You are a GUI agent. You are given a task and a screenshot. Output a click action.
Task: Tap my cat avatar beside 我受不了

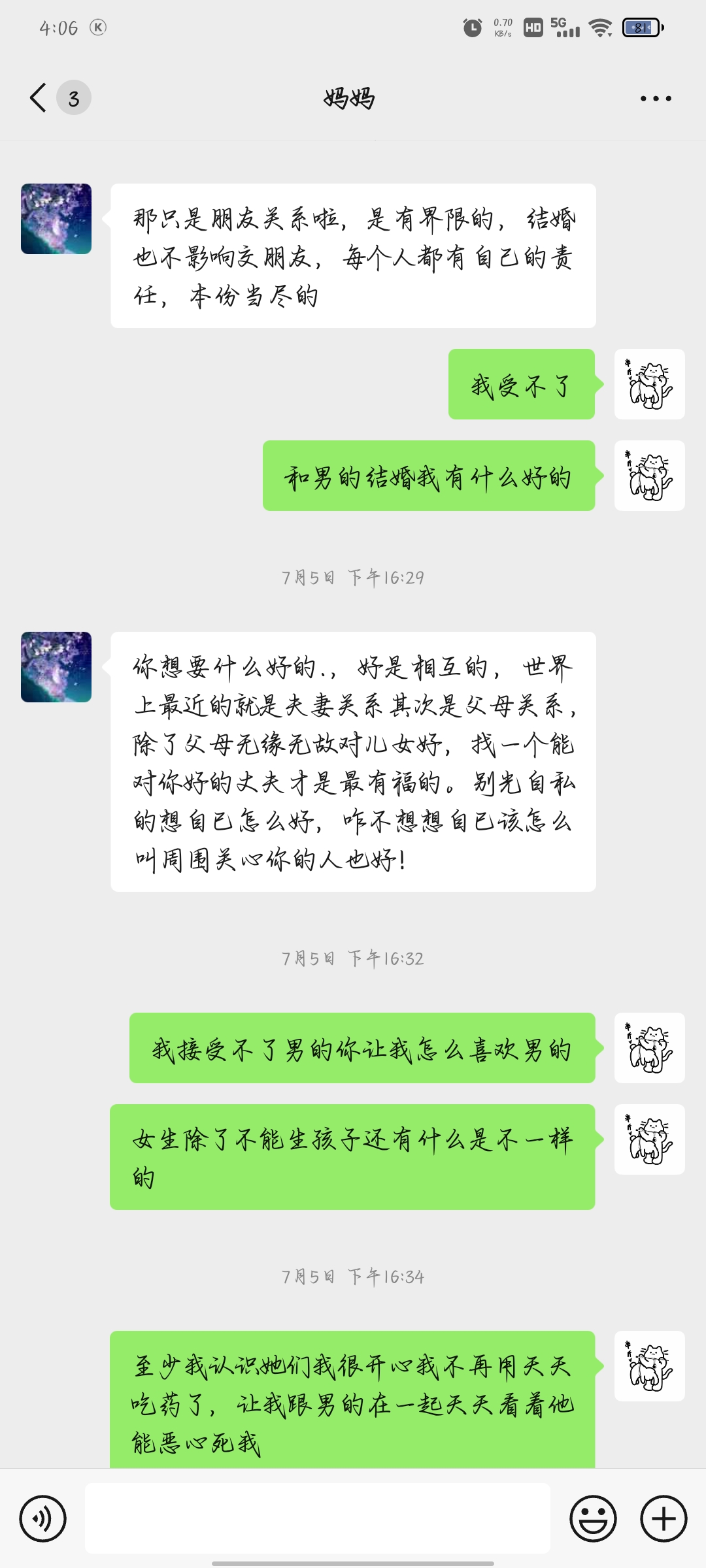click(650, 384)
